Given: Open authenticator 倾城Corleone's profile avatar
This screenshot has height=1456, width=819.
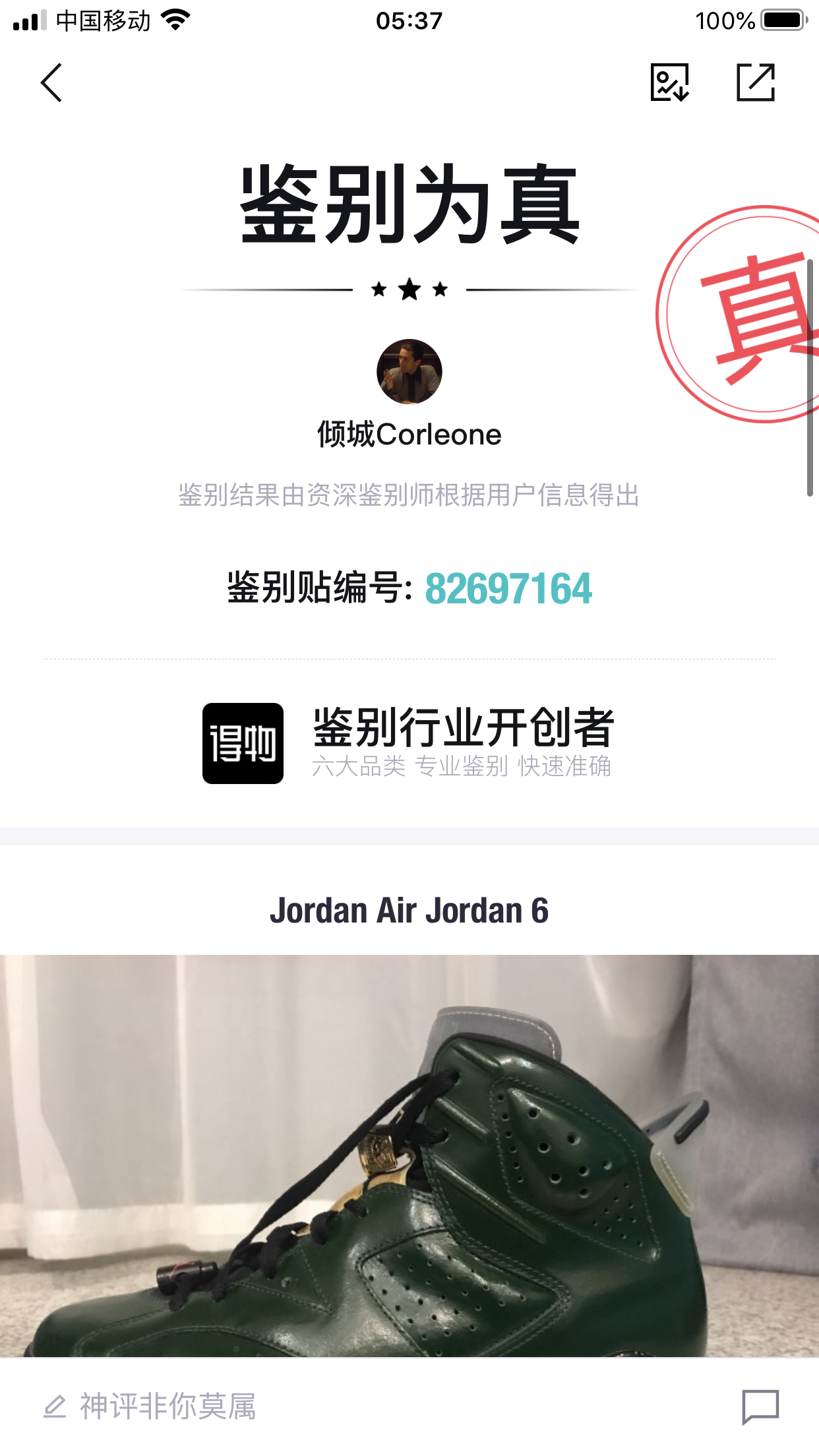Looking at the screenshot, I should coord(409,371).
